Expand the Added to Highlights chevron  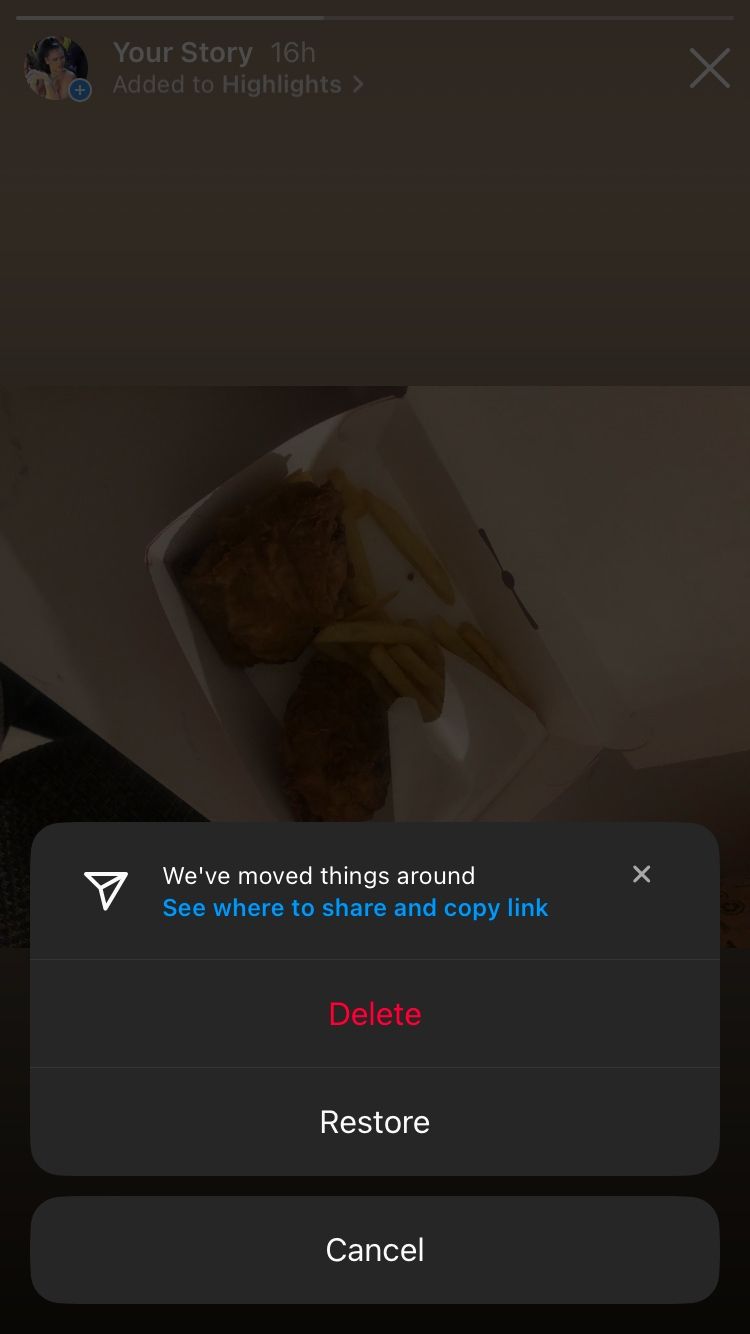[359, 85]
